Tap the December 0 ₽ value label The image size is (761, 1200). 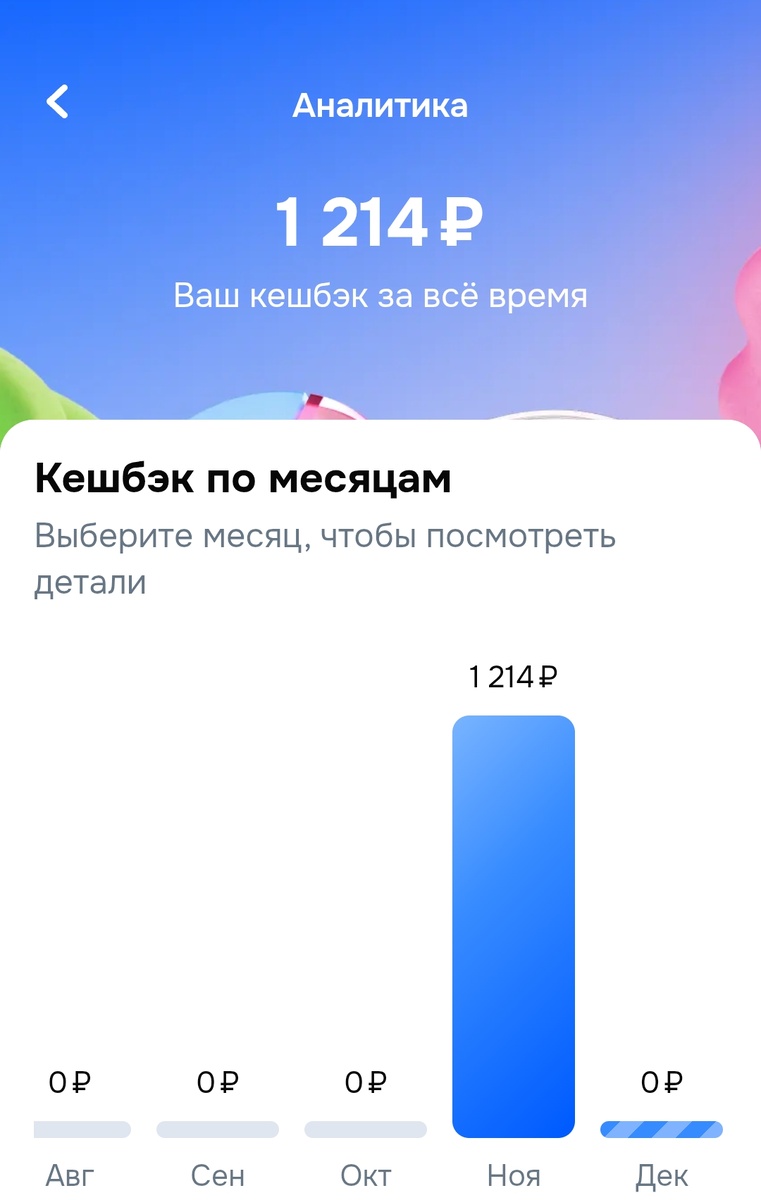pos(661,1083)
